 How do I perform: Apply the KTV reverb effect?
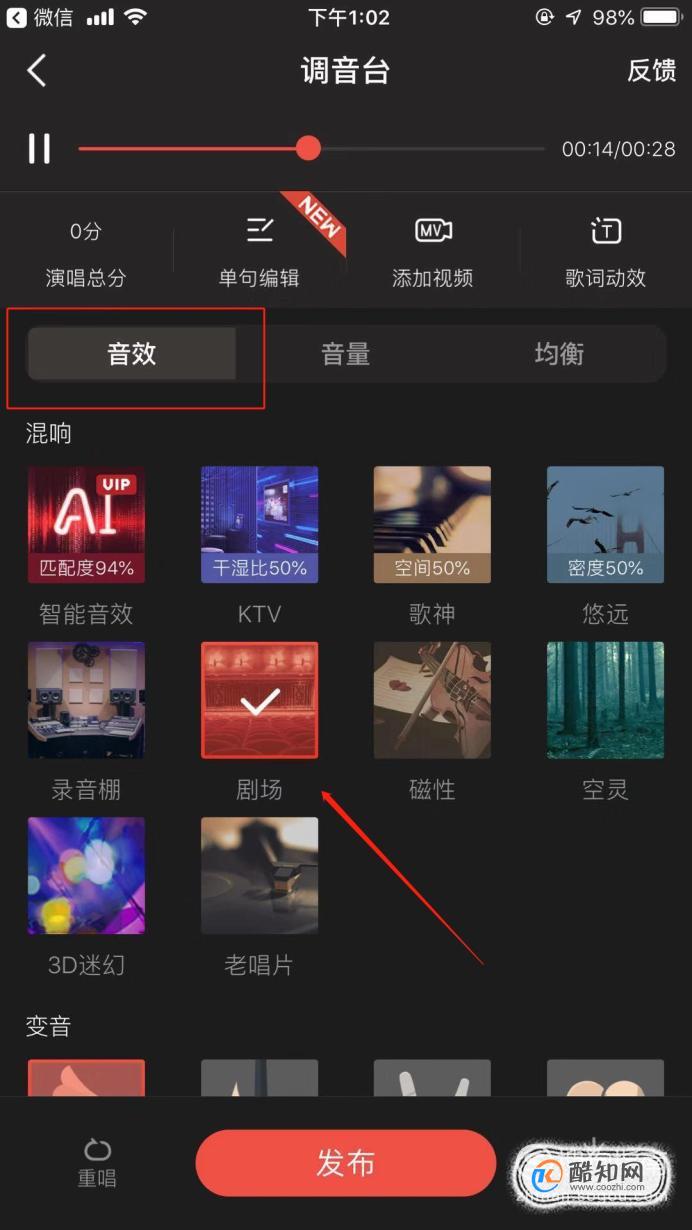tap(259, 525)
